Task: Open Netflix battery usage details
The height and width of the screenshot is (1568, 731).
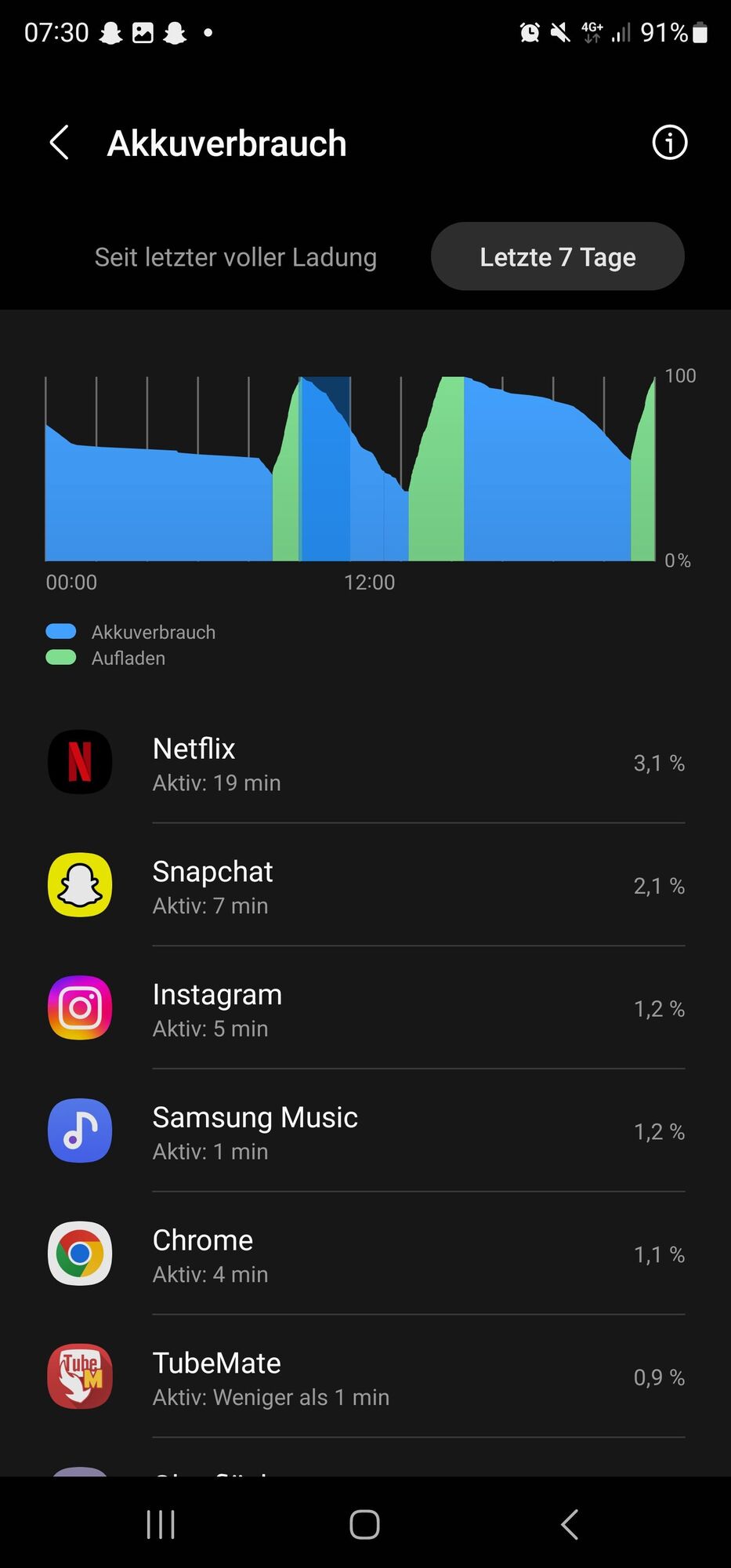Action: click(365, 763)
